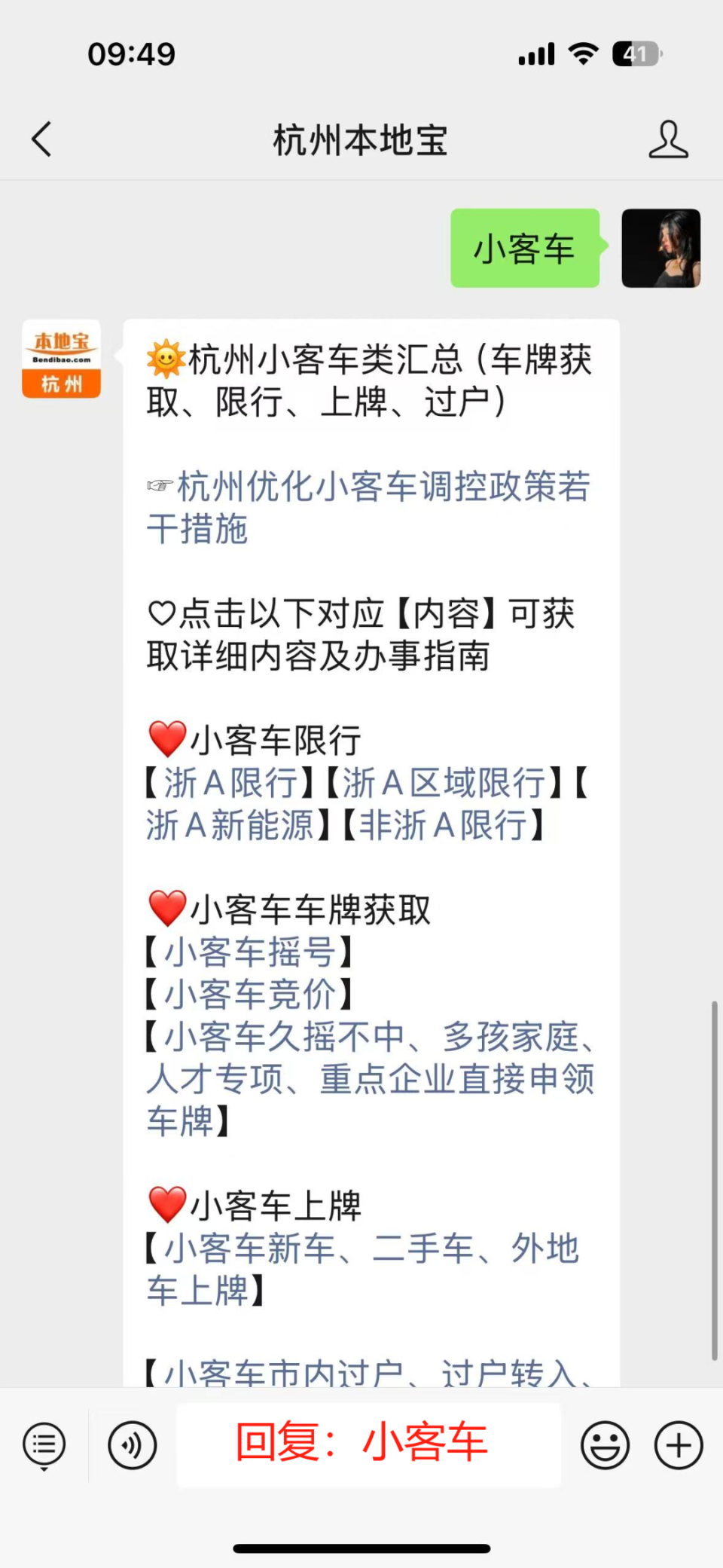Go back from the 杭州本地宝 chat

(42, 139)
